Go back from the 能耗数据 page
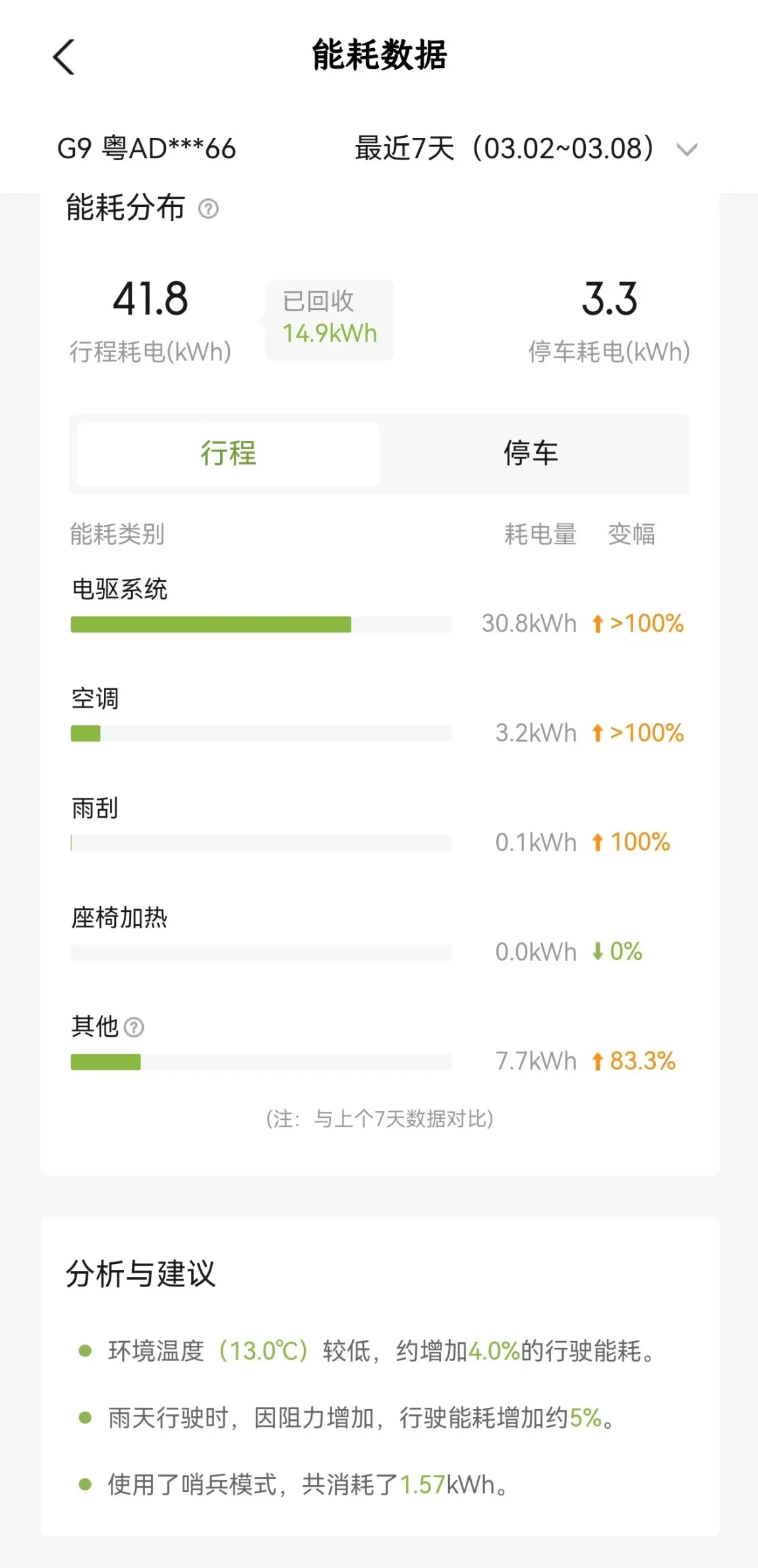 click(x=64, y=57)
